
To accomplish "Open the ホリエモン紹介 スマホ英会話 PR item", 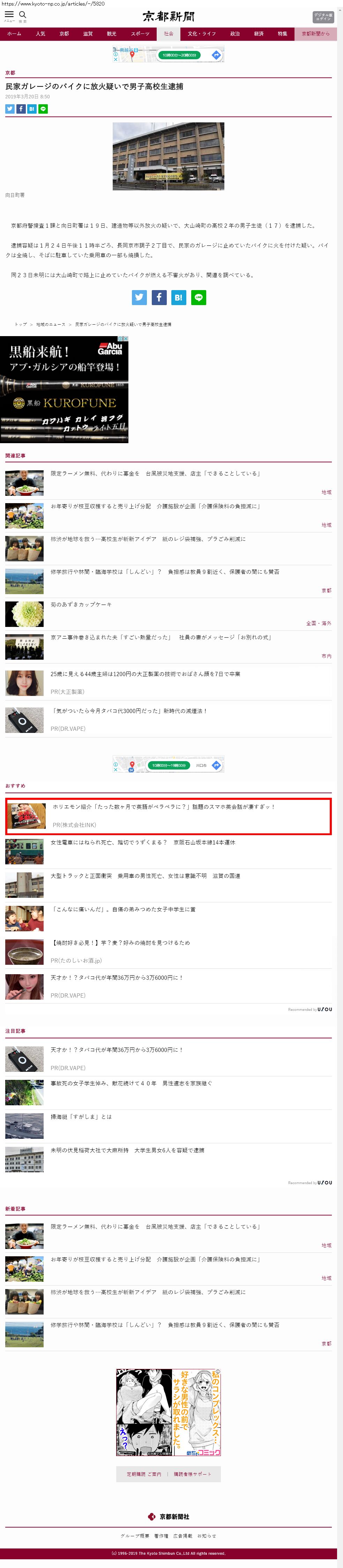I will [163, 806].
